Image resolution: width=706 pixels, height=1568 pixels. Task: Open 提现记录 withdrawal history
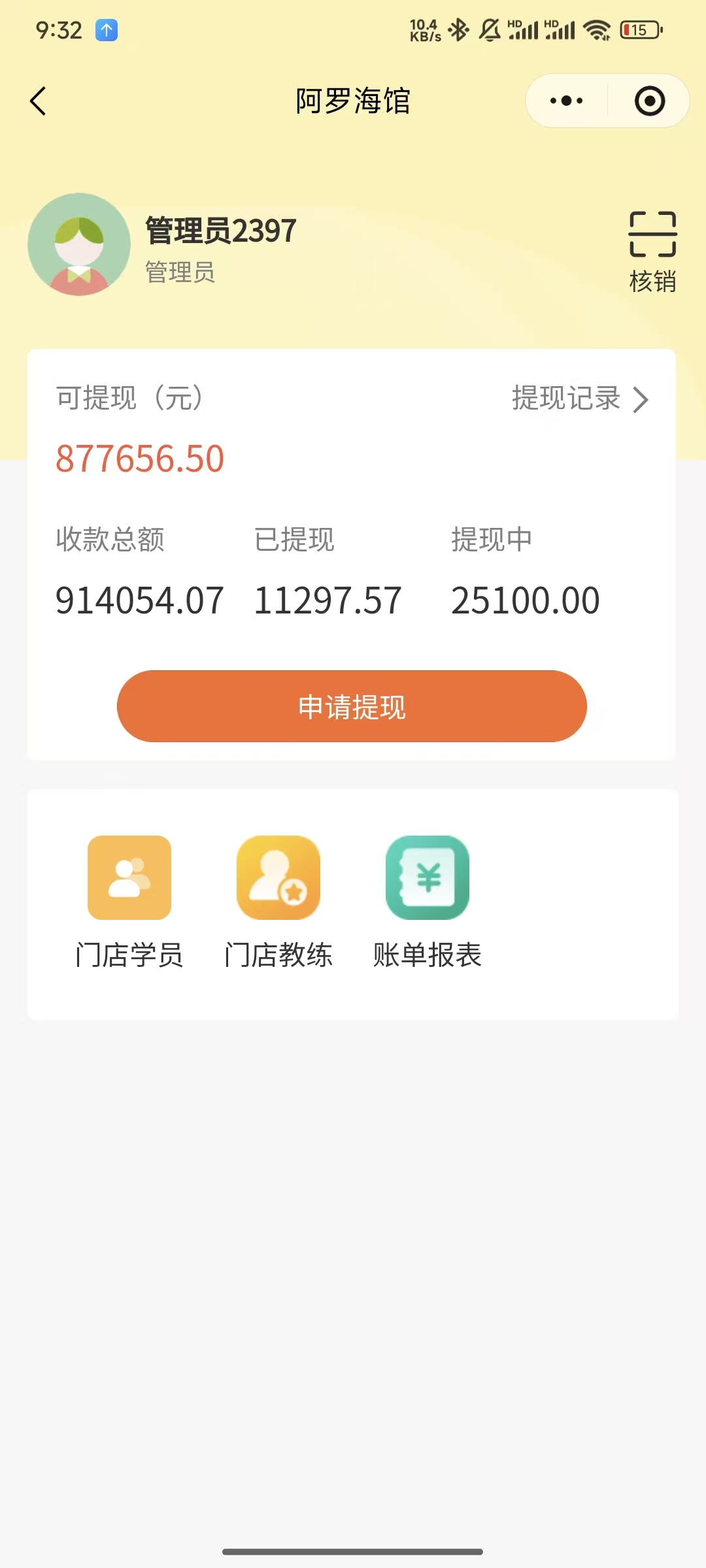point(579,399)
